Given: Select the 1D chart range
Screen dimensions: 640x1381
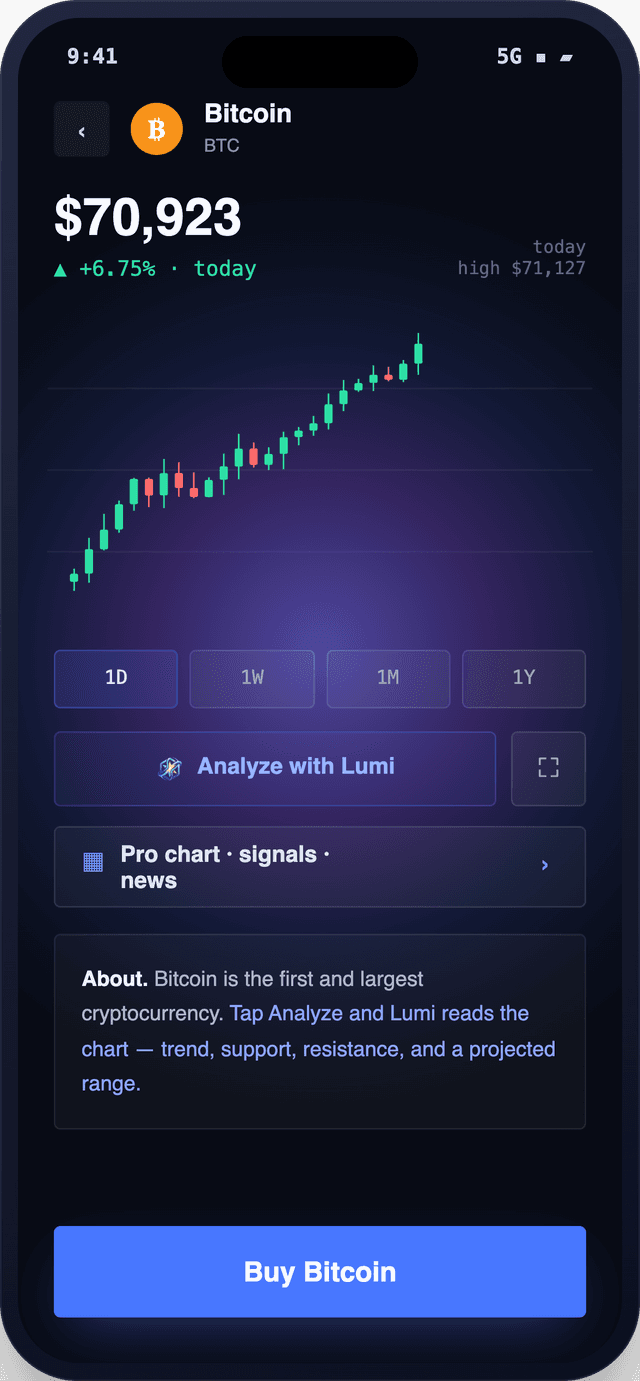Looking at the screenshot, I should pos(116,679).
